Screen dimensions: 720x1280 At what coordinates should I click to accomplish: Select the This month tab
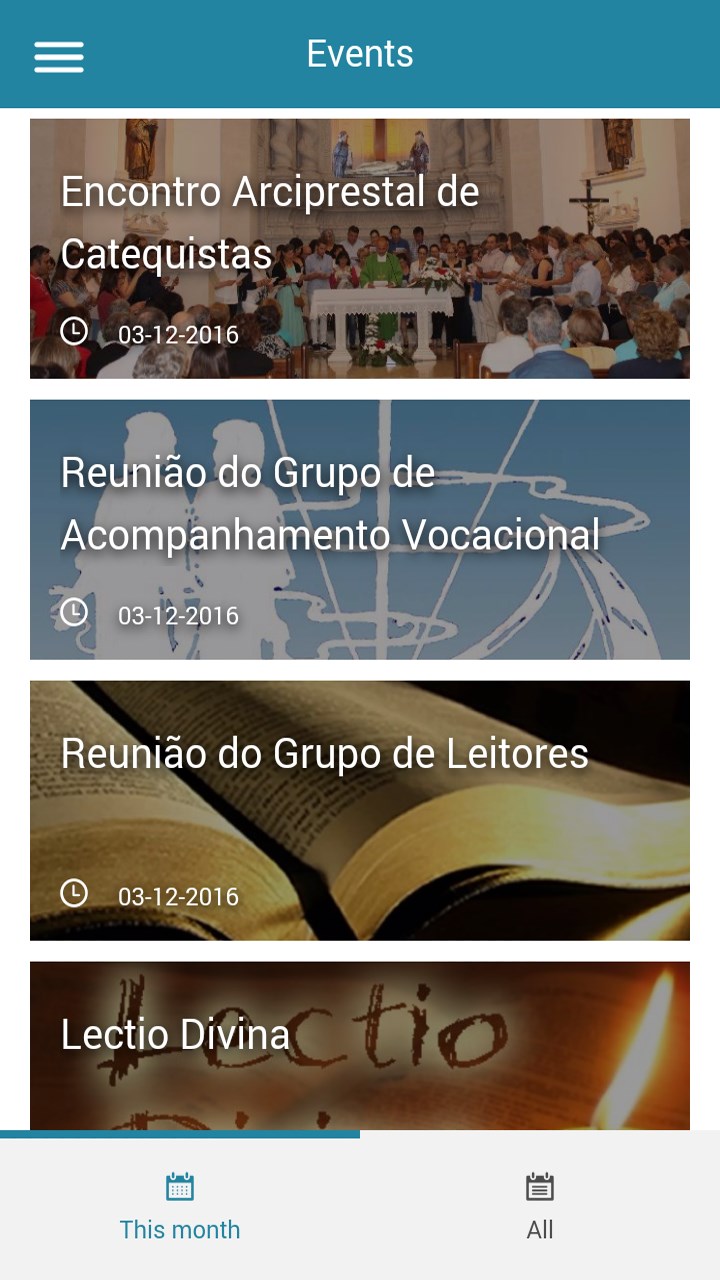tap(180, 1207)
